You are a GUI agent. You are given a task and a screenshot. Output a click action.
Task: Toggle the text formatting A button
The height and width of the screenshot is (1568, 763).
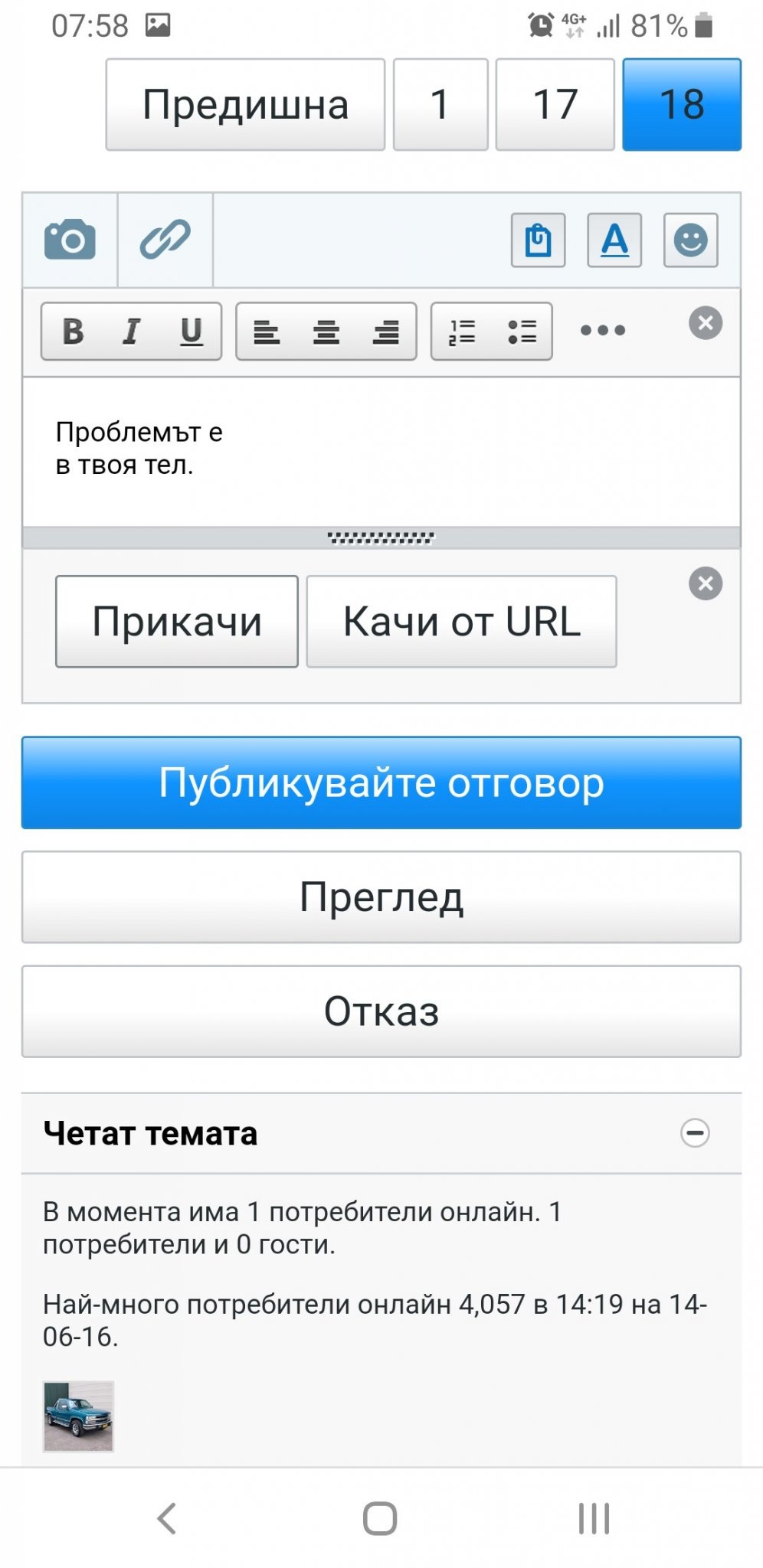(x=614, y=240)
